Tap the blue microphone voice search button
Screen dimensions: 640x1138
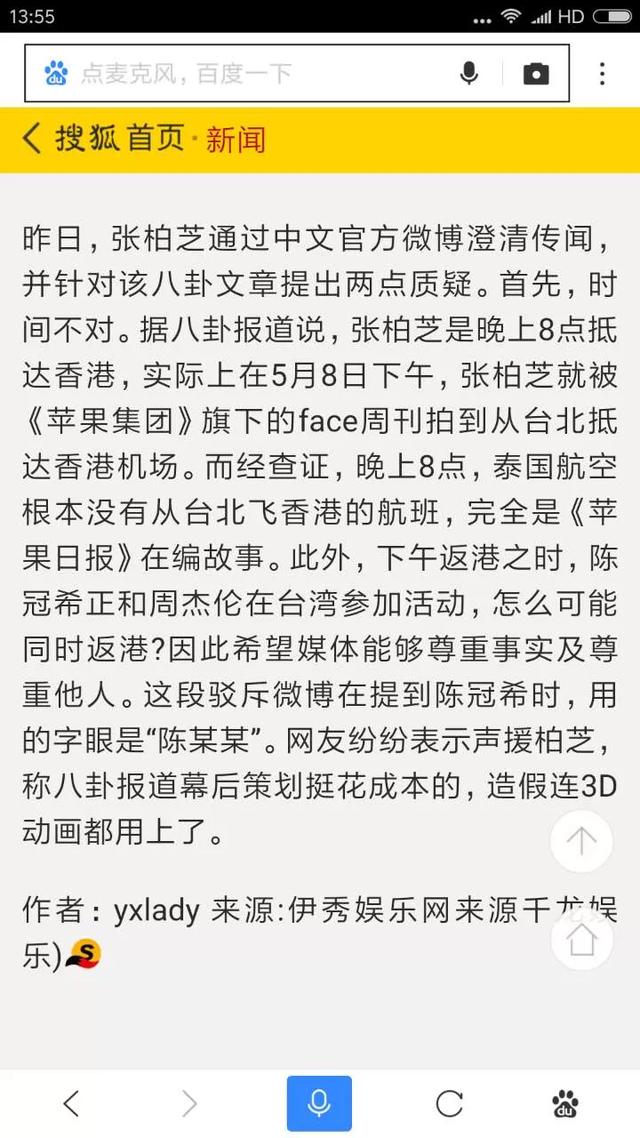point(319,1103)
